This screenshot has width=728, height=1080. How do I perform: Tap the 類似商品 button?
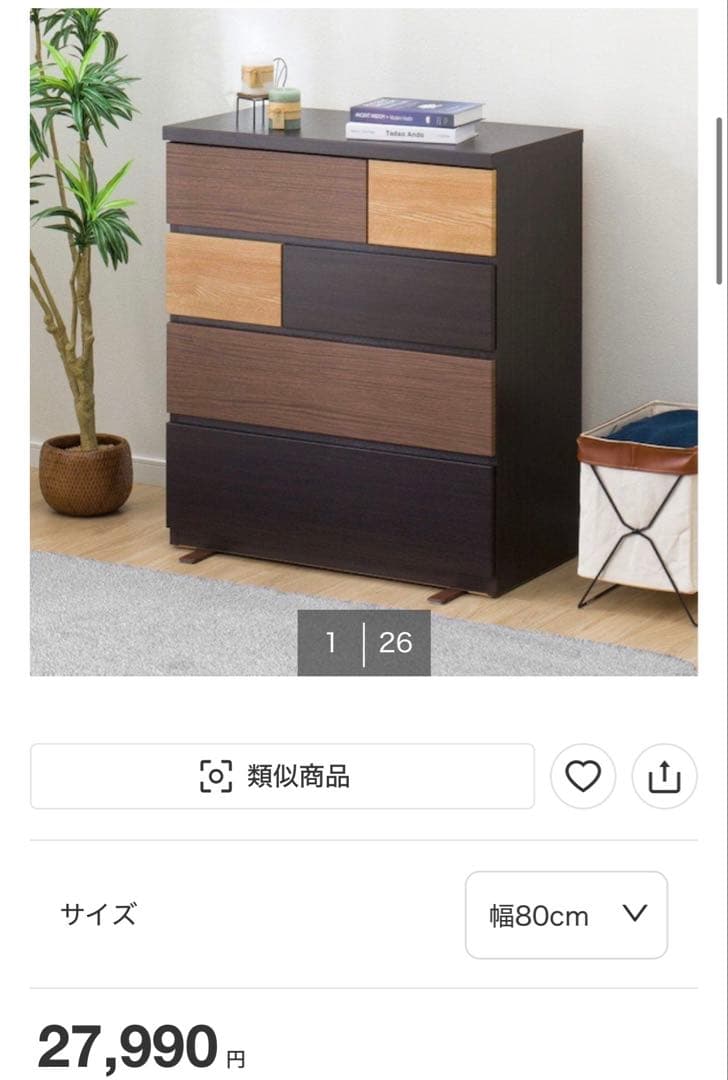(x=283, y=775)
